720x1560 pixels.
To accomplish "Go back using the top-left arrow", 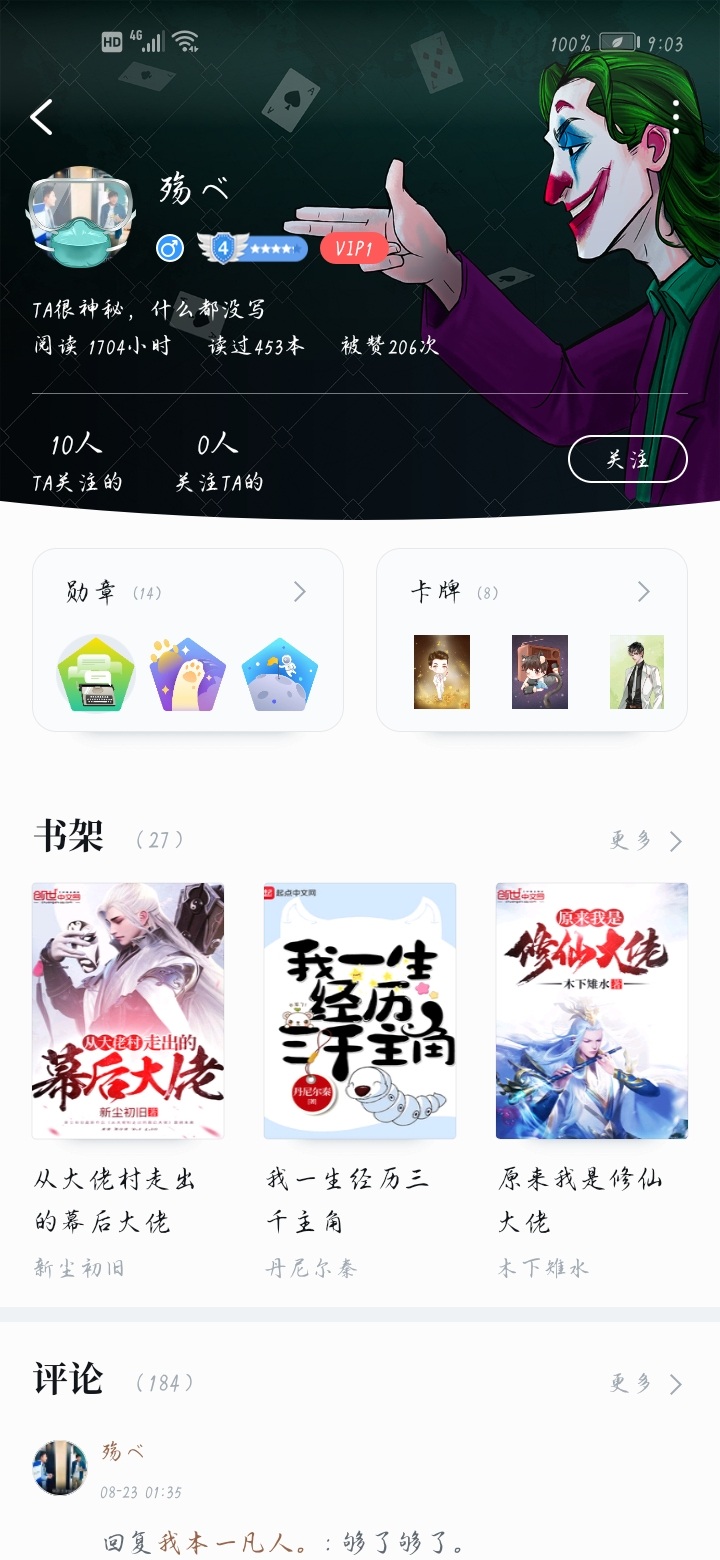I will (x=42, y=118).
